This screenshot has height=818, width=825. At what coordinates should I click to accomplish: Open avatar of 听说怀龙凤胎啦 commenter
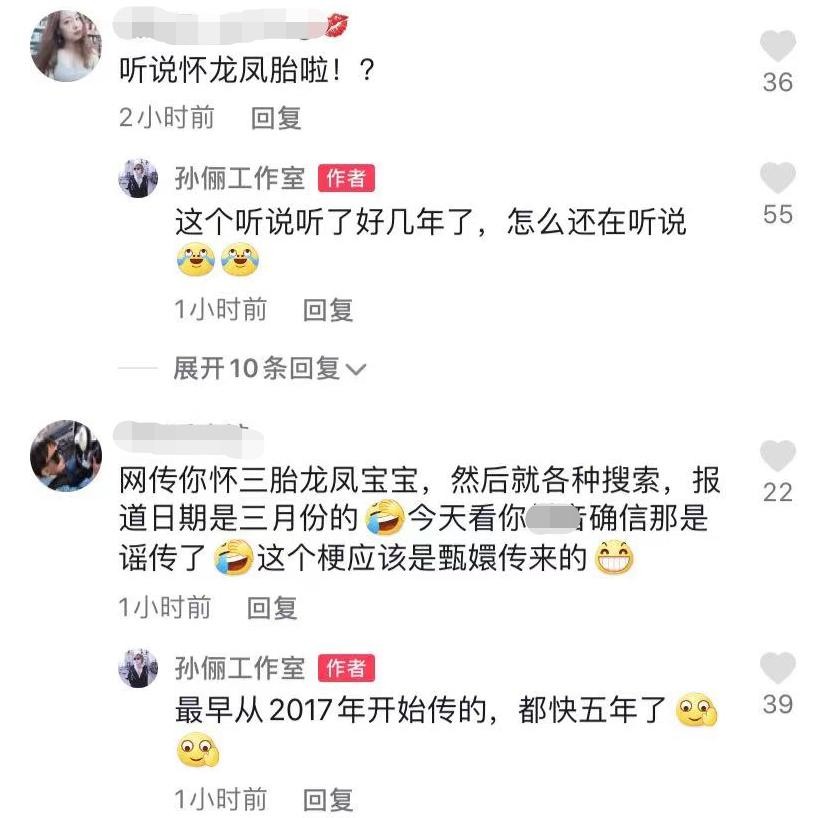67,44
